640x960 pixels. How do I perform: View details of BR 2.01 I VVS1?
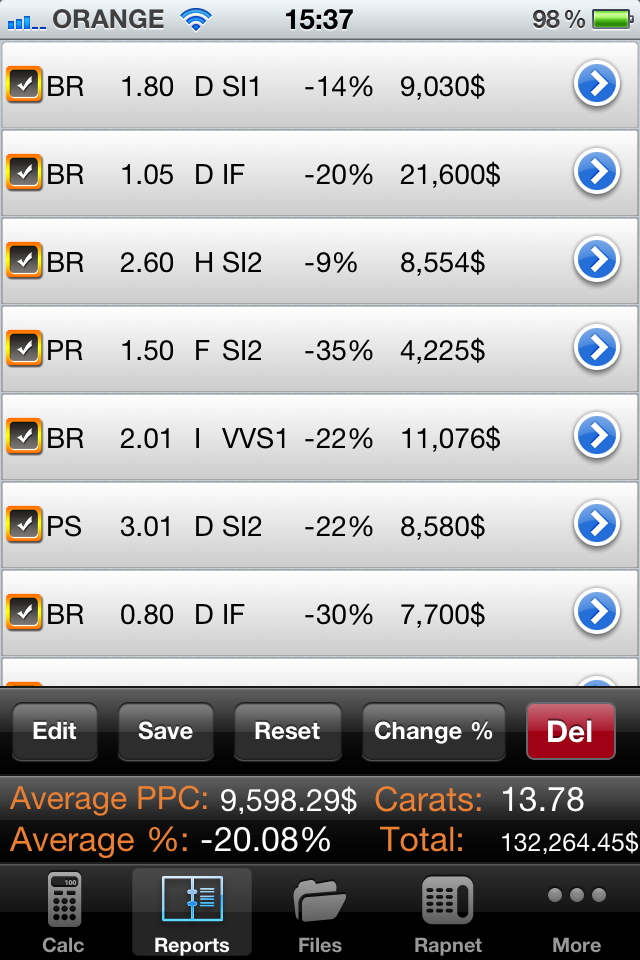tap(596, 438)
